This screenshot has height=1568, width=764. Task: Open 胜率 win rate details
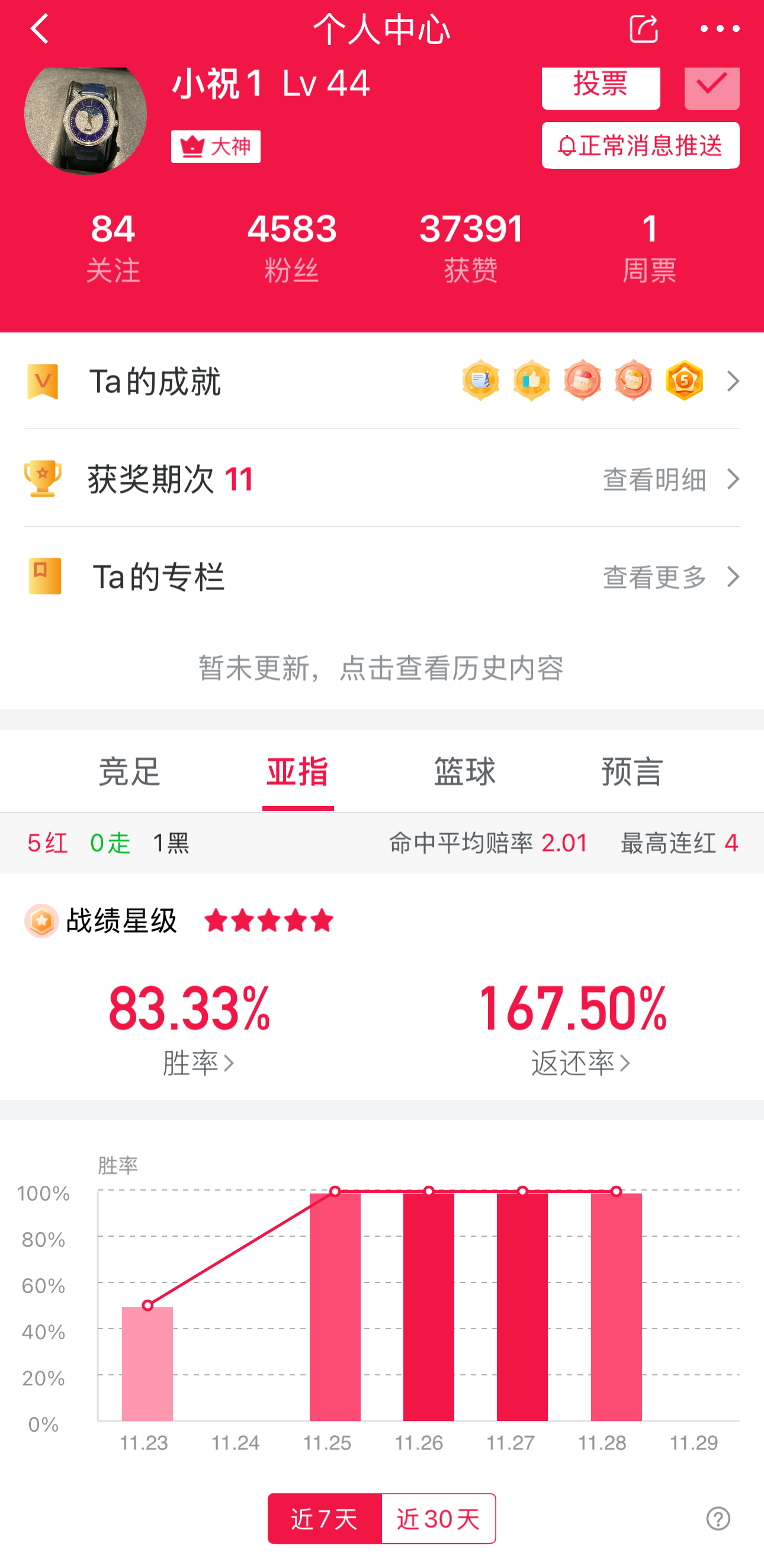[x=198, y=1063]
